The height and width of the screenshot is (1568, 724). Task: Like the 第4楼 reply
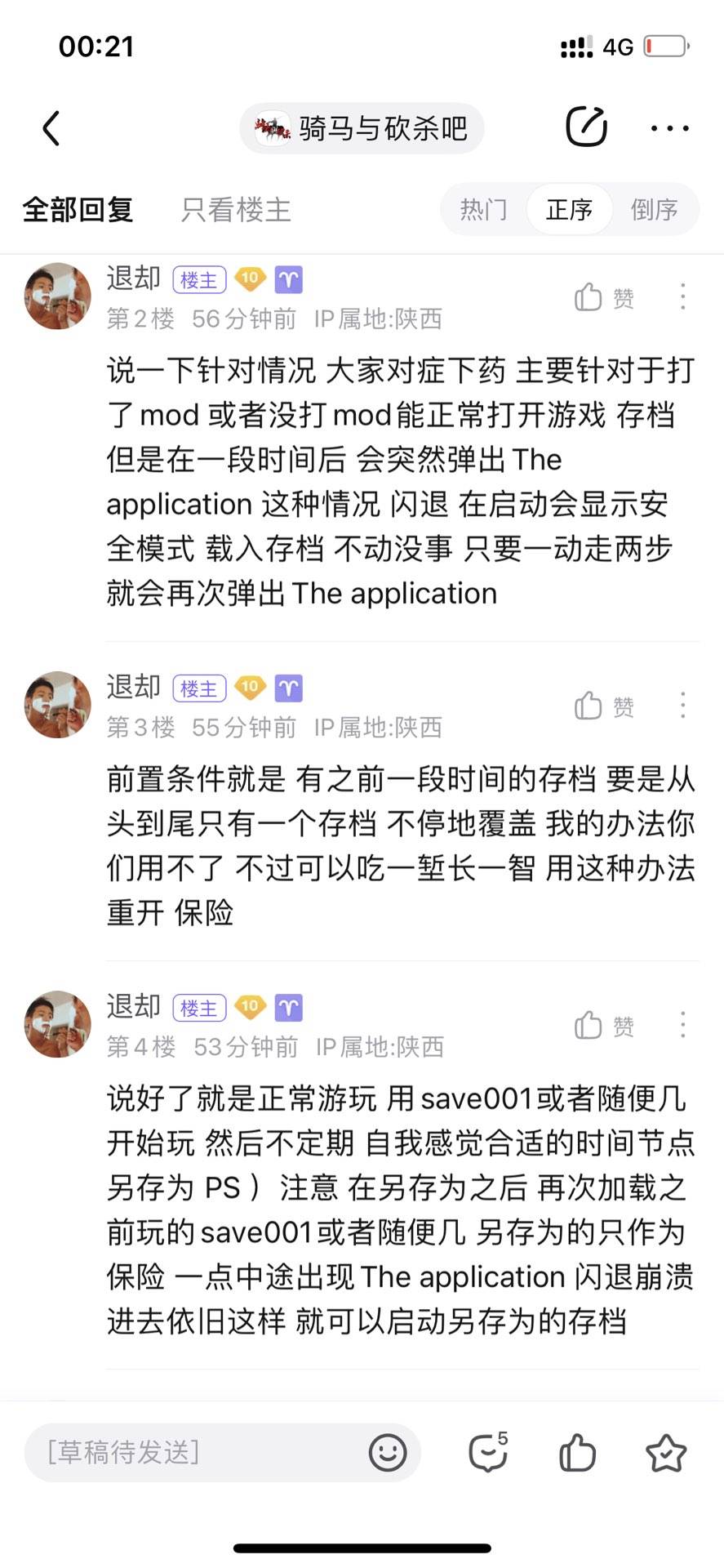[602, 1026]
